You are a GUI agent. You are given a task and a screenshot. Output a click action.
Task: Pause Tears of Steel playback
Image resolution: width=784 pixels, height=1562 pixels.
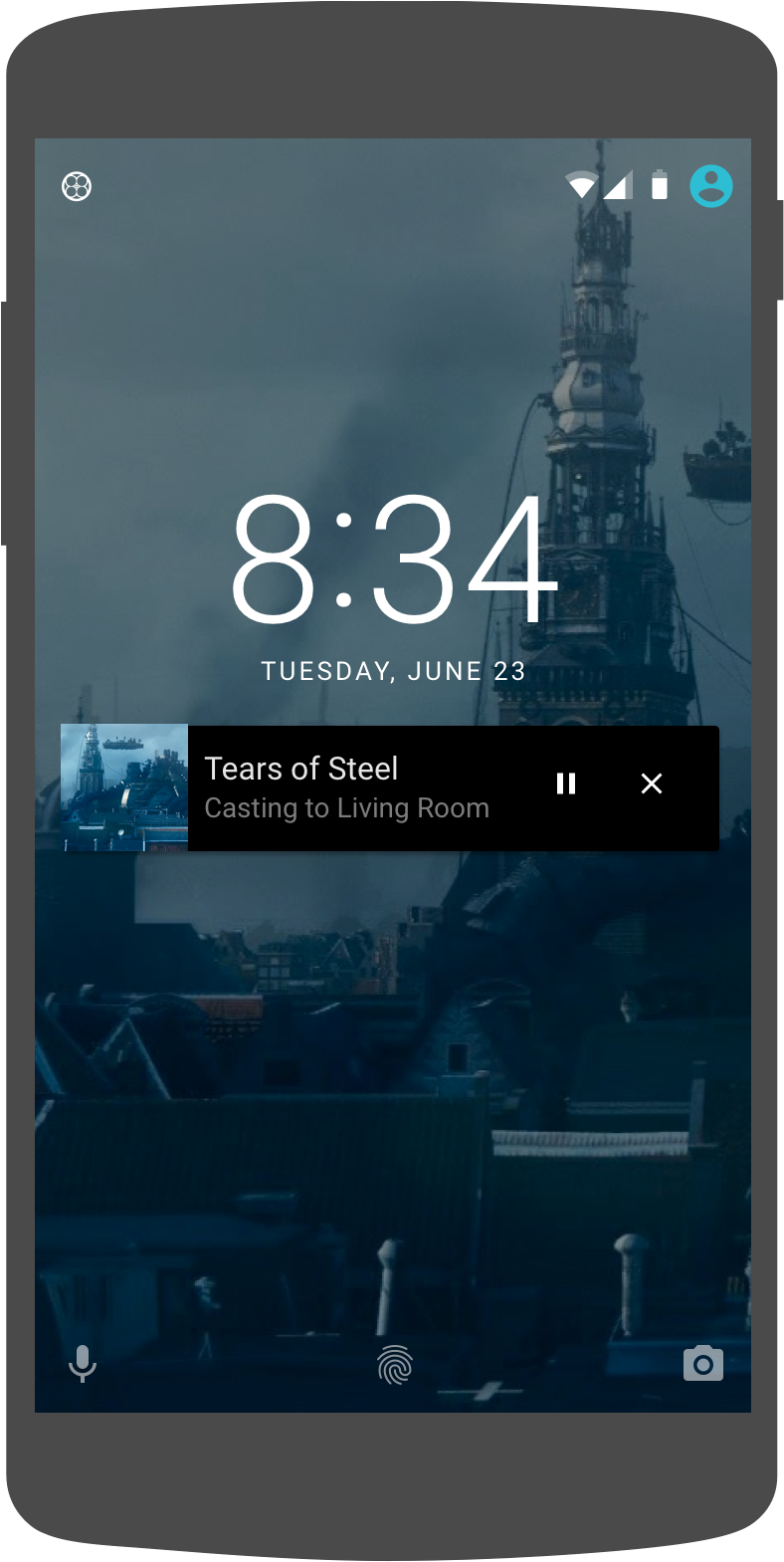coord(566,784)
